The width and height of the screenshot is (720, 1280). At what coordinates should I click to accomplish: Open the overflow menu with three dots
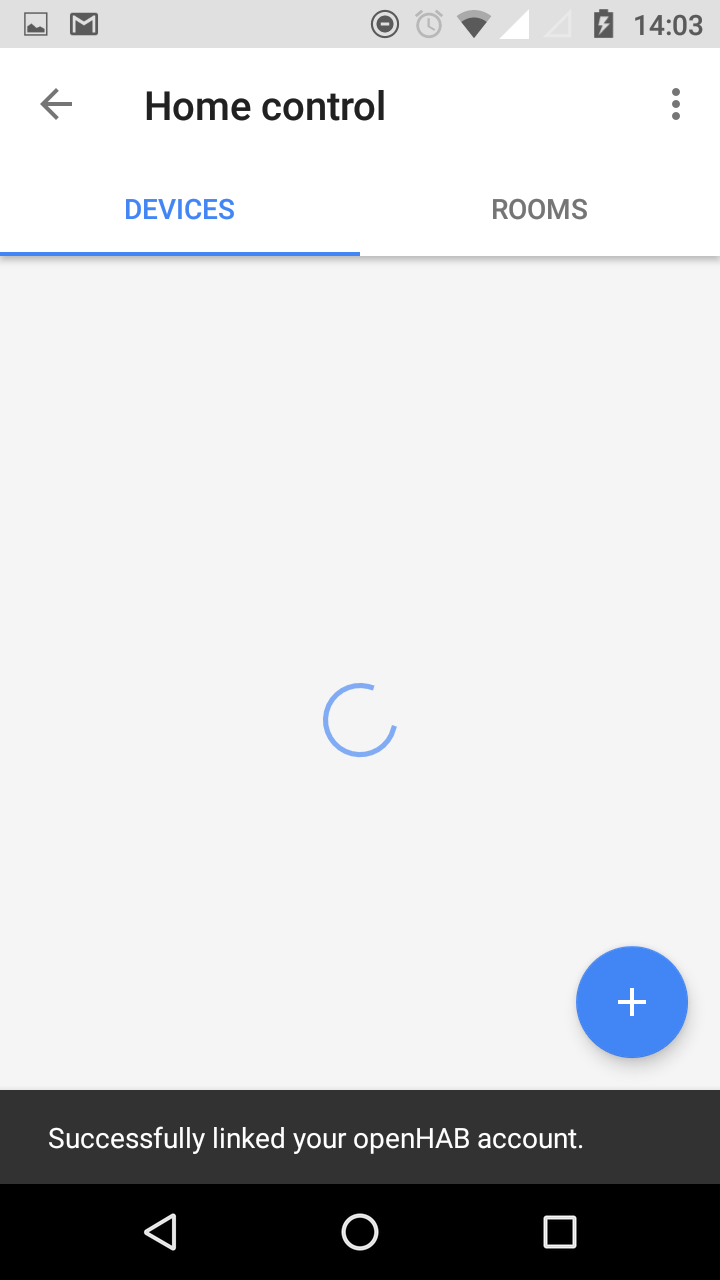[x=675, y=103]
